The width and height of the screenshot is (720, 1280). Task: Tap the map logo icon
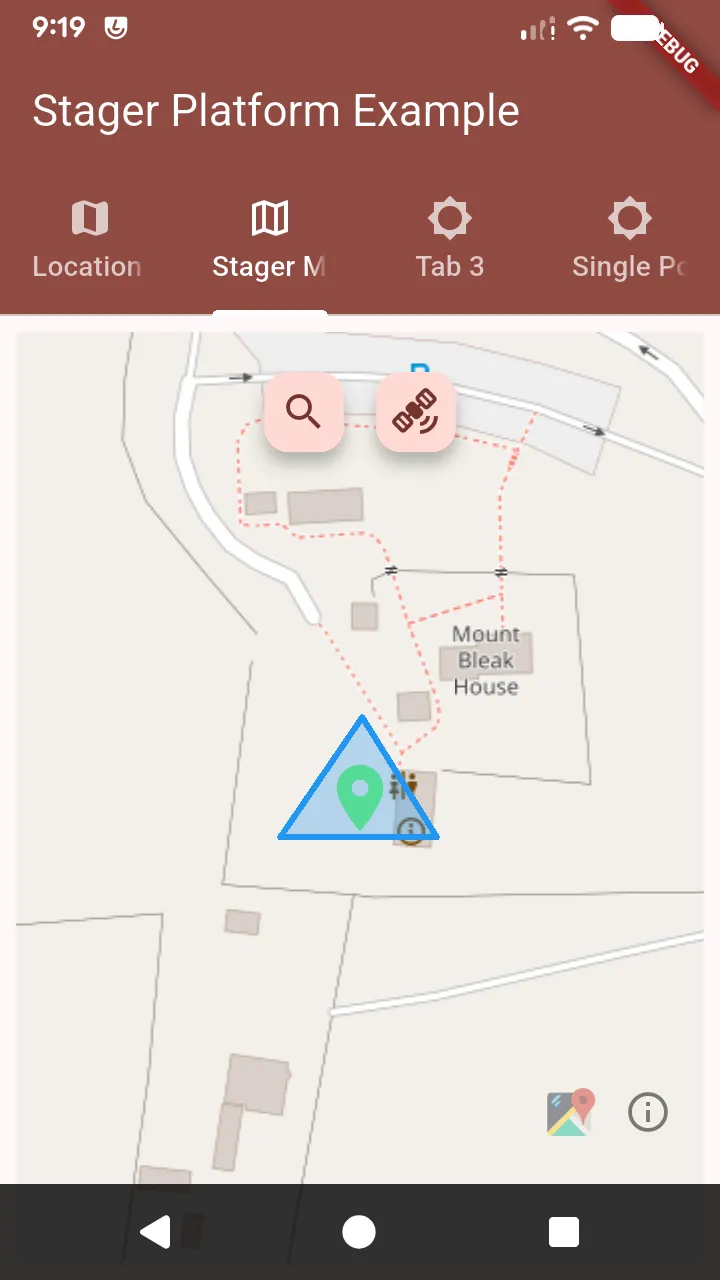click(571, 1112)
